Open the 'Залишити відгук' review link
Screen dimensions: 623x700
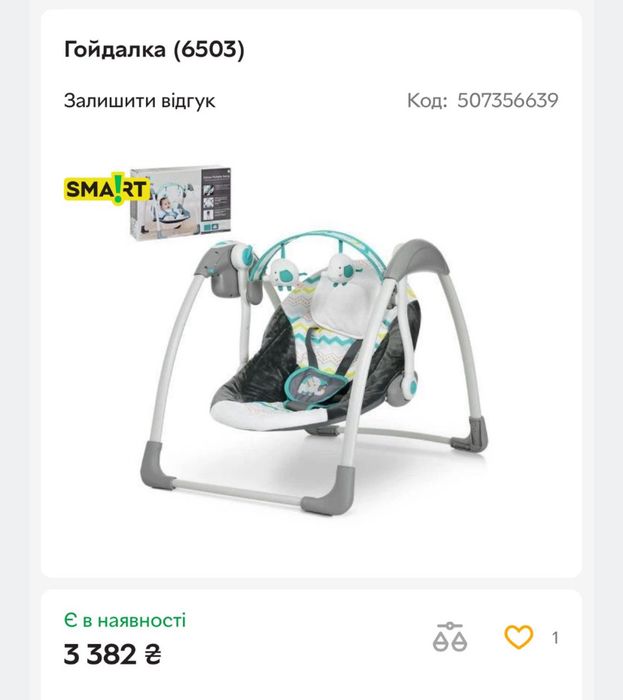click(140, 101)
